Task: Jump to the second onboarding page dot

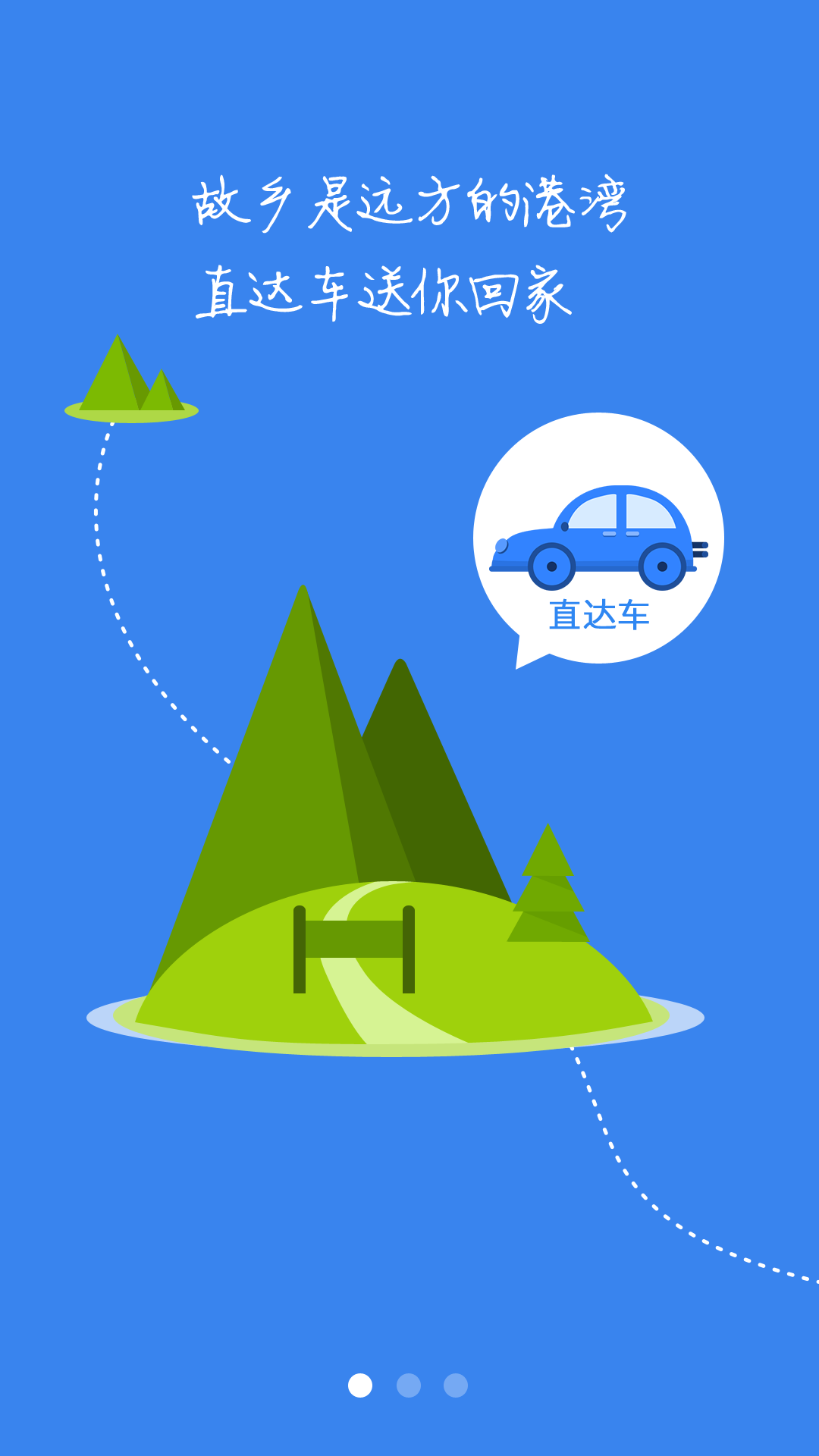Action: pos(408,1385)
